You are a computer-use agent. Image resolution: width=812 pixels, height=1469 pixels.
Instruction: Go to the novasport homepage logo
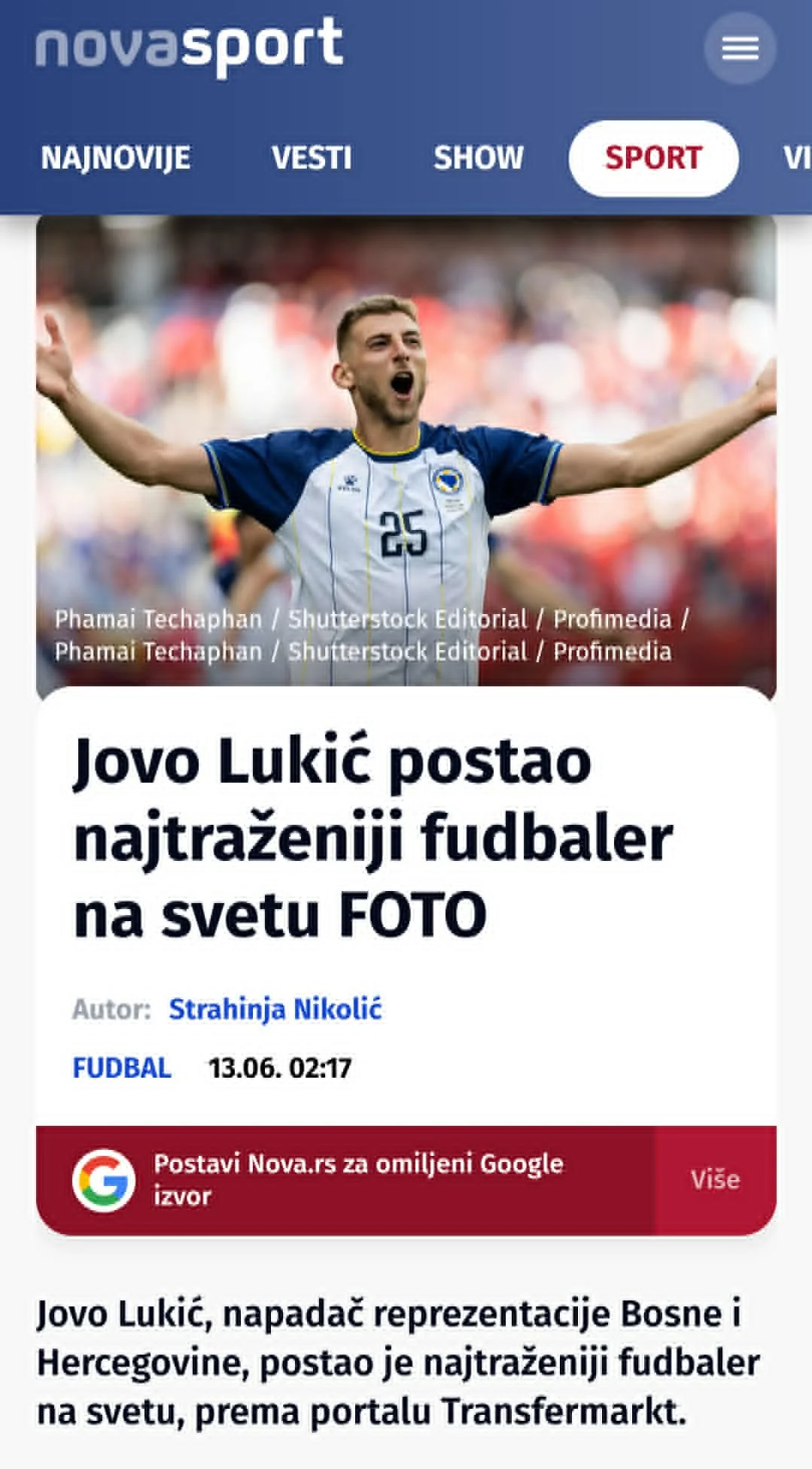[189, 47]
